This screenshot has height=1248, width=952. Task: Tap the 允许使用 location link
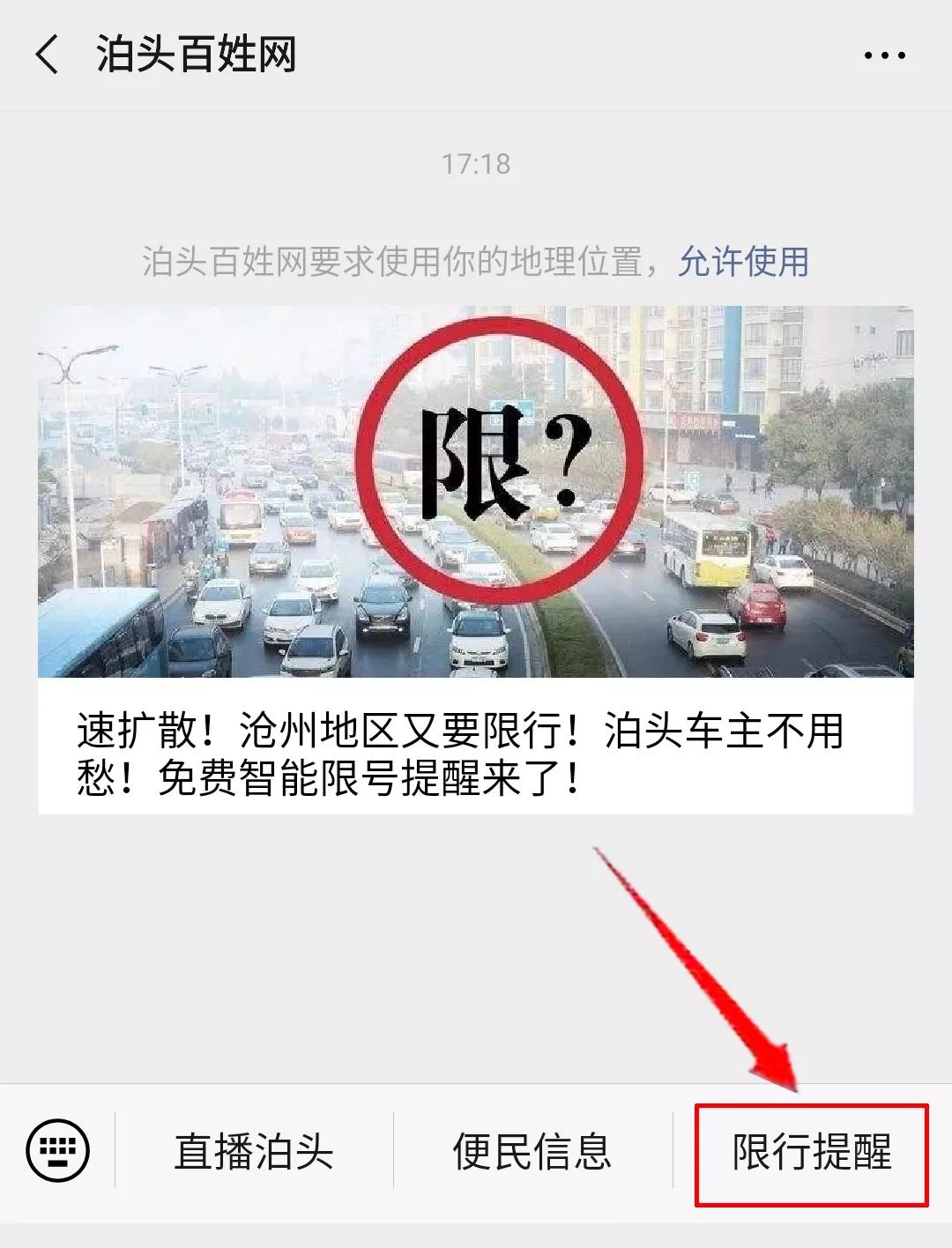[743, 262]
